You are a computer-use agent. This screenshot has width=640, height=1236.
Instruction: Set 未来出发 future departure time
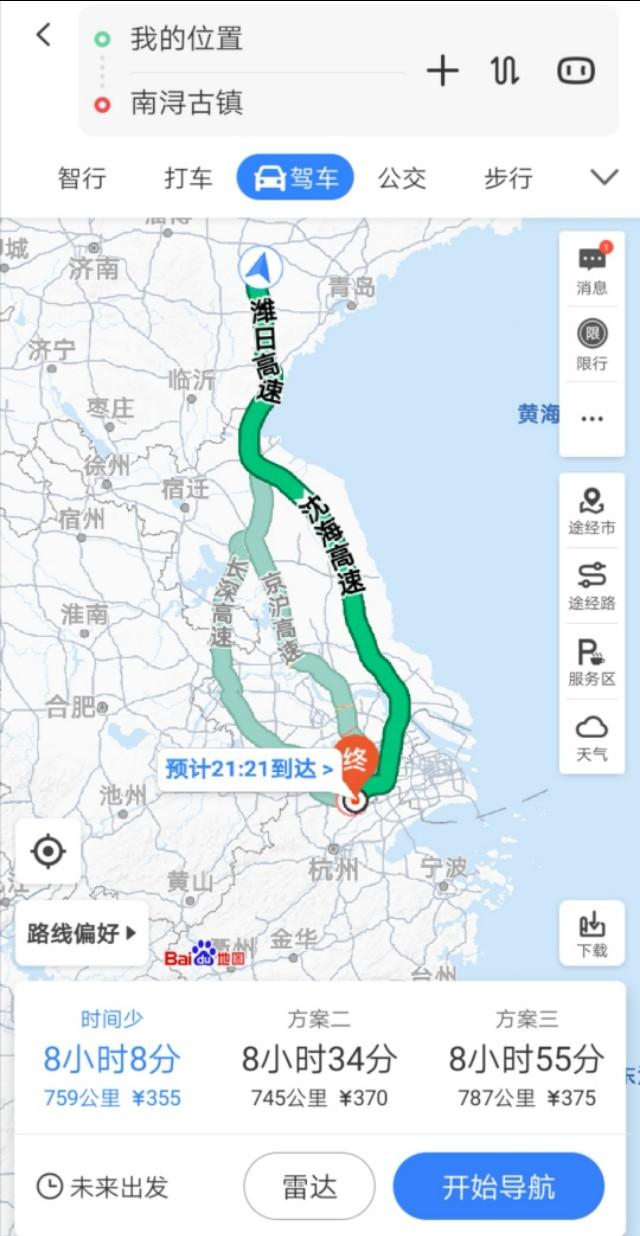coord(103,1187)
